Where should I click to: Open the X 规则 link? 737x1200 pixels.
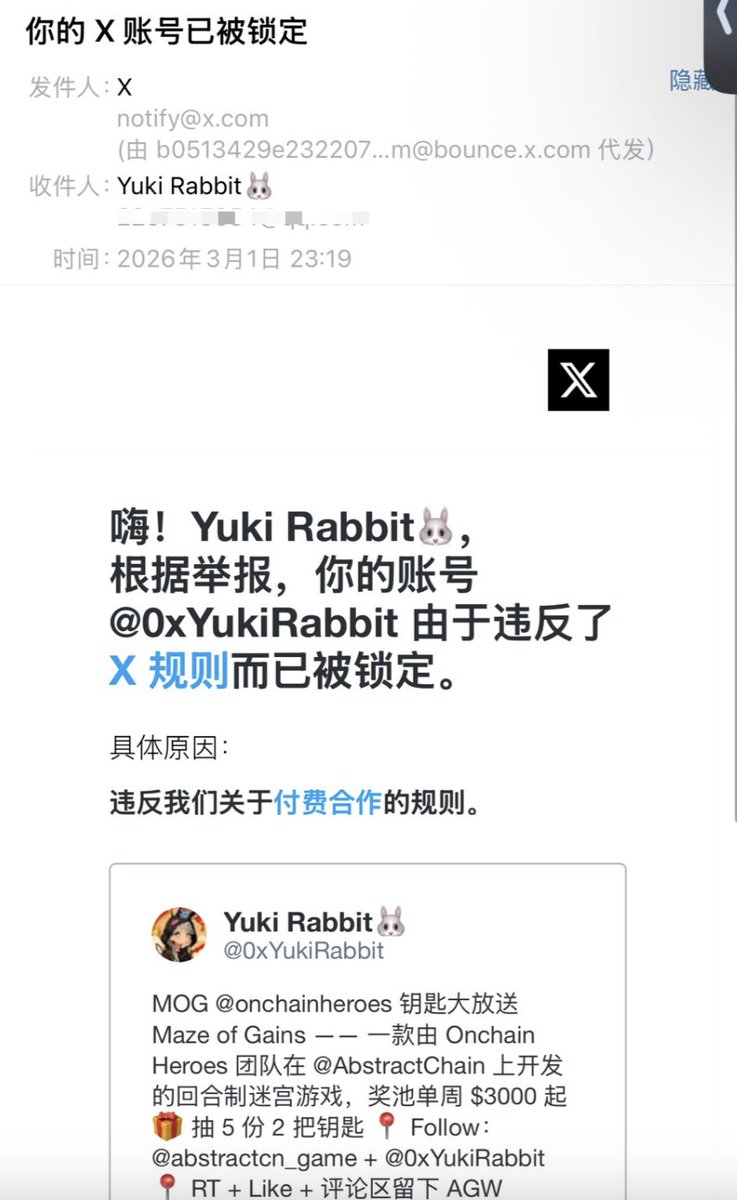(169, 669)
